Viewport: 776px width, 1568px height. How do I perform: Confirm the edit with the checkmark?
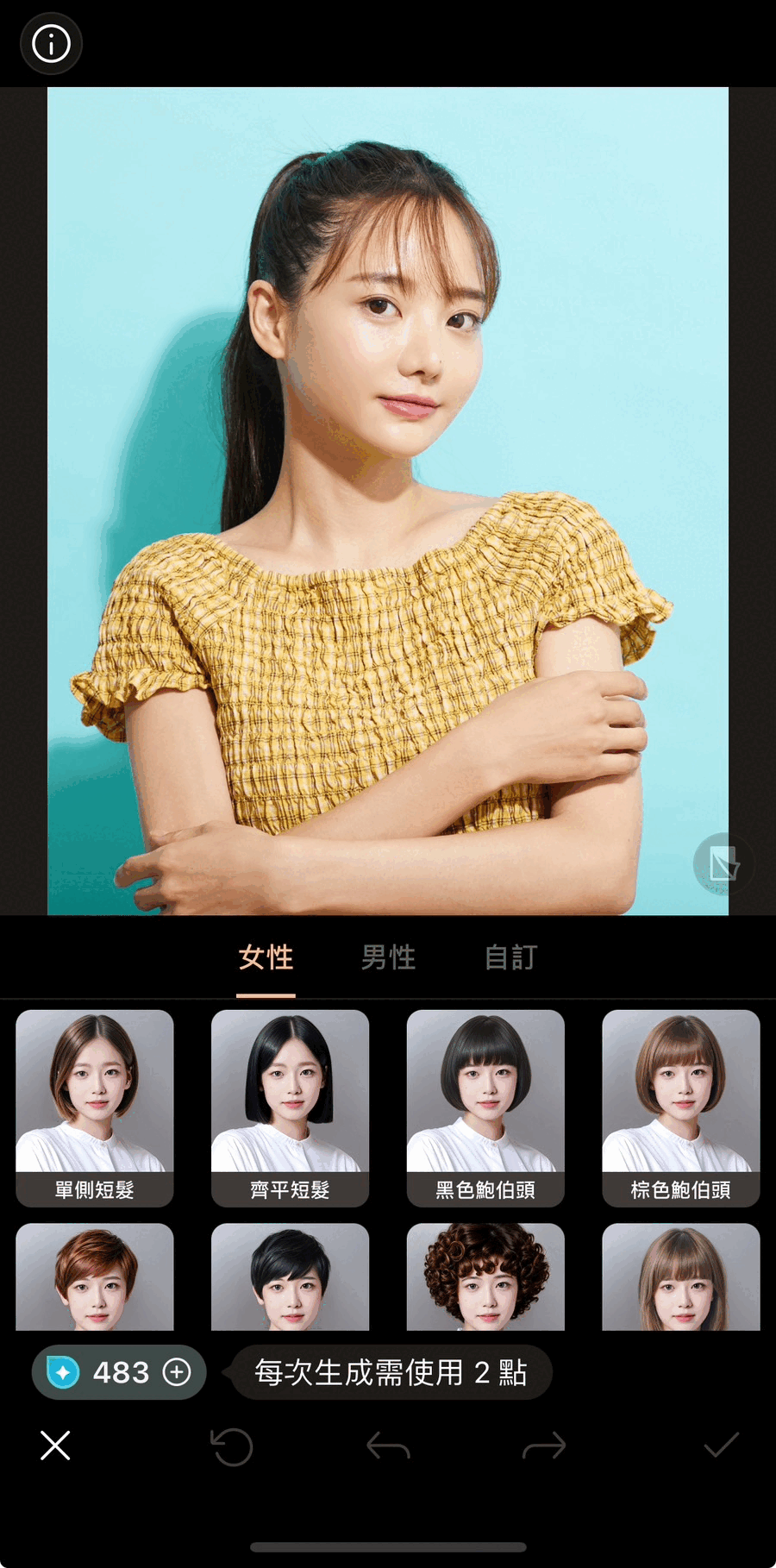point(721,1446)
